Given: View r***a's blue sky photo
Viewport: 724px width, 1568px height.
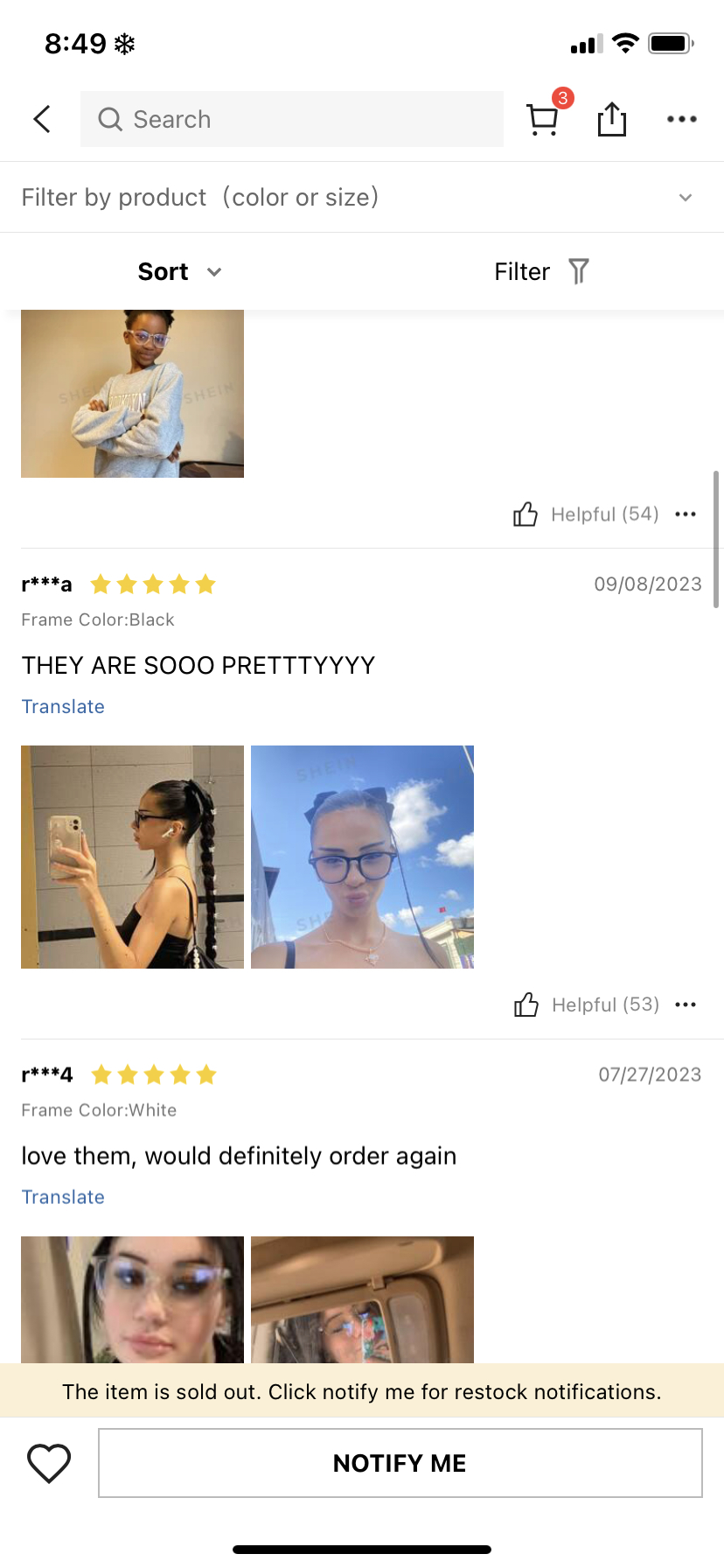Looking at the screenshot, I should [362, 857].
